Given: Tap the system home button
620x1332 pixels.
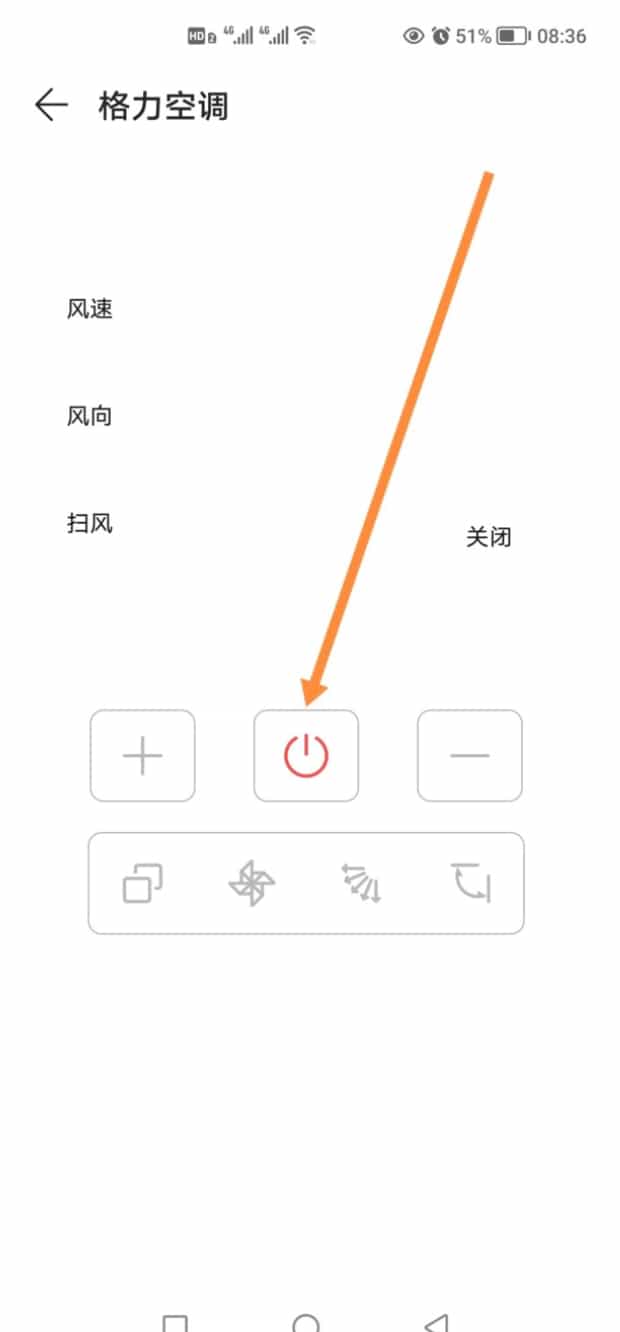Looking at the screenshot, I should coord(306,1322).
